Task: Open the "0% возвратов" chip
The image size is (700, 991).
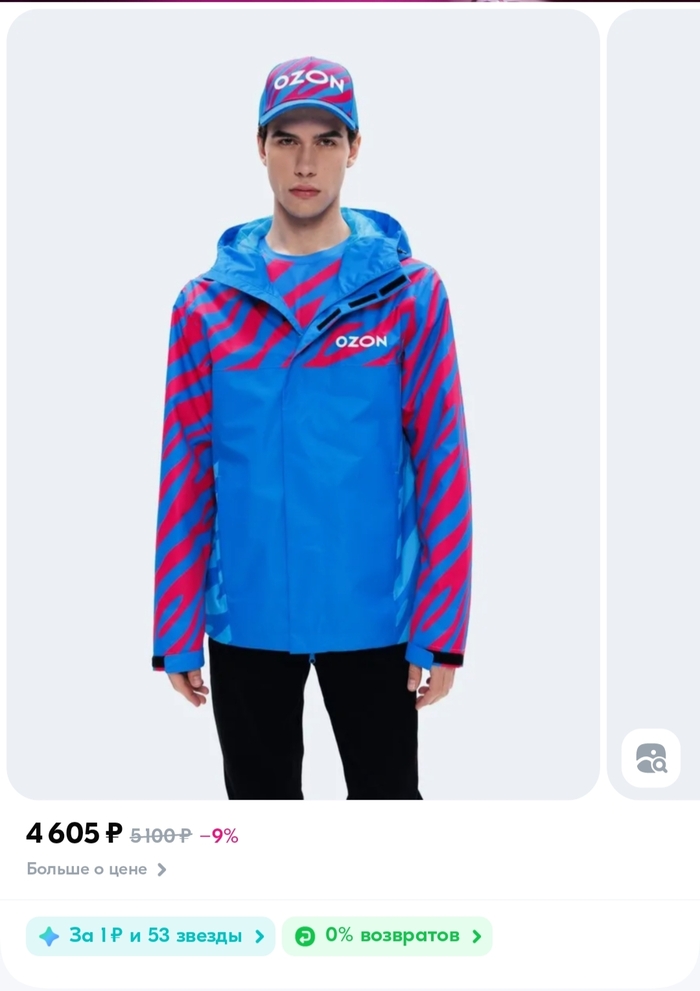Action: 387,936
